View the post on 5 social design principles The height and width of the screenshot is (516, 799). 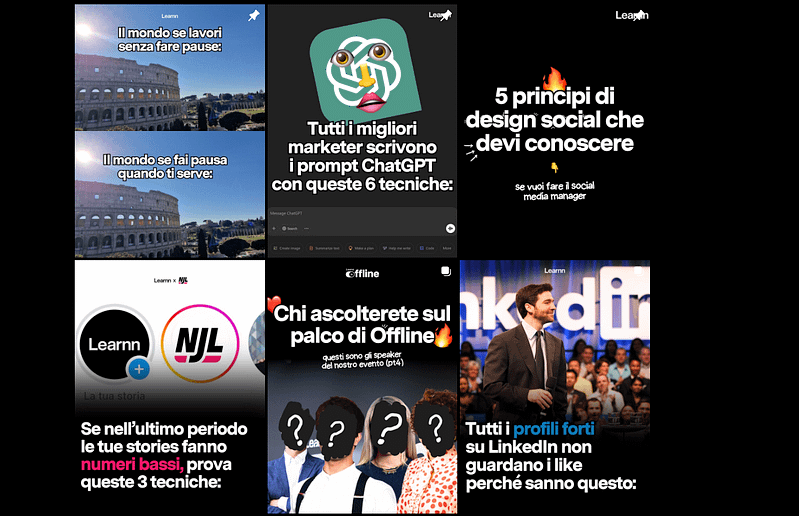(554, 131)
